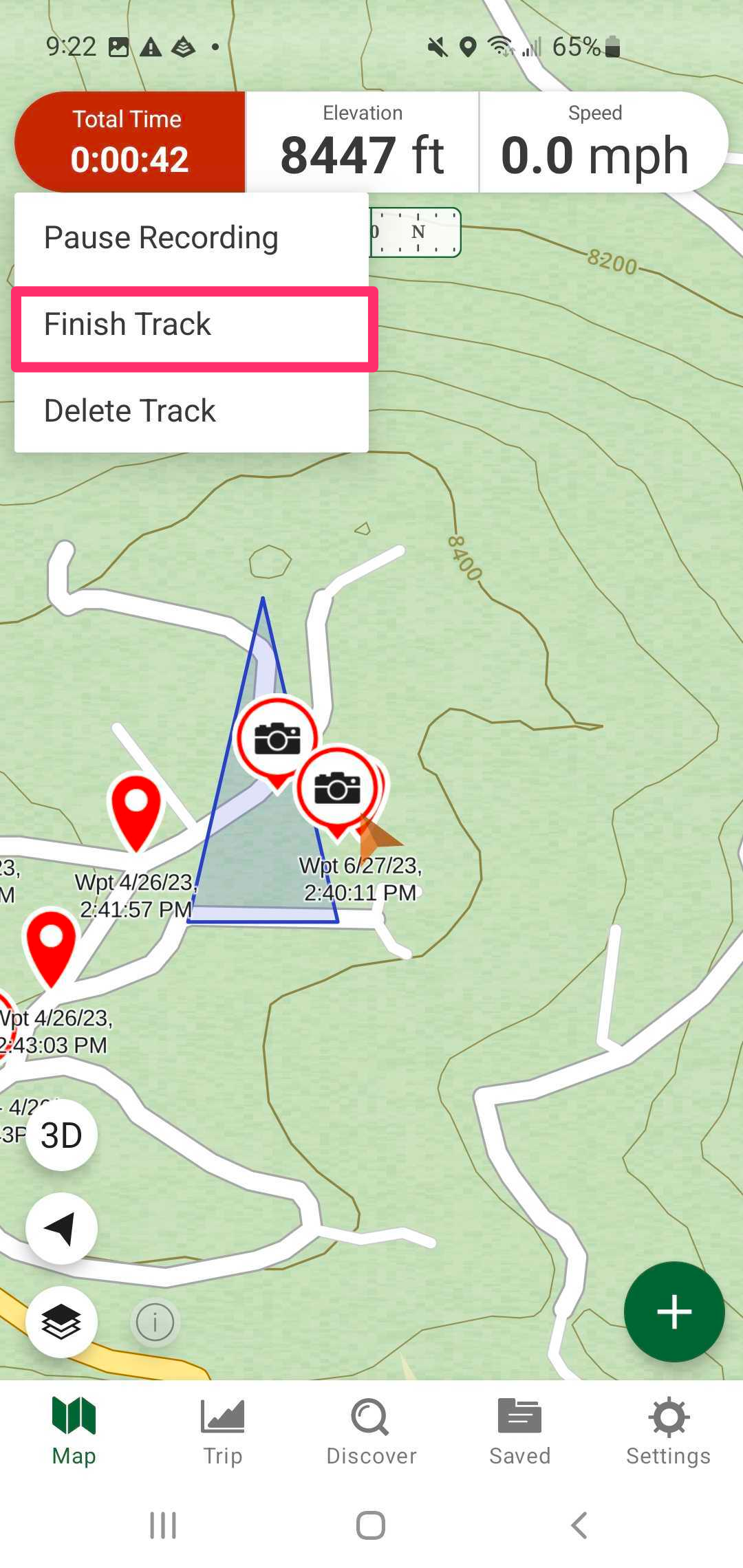Center map on my location arrow

click(61, 1228)
